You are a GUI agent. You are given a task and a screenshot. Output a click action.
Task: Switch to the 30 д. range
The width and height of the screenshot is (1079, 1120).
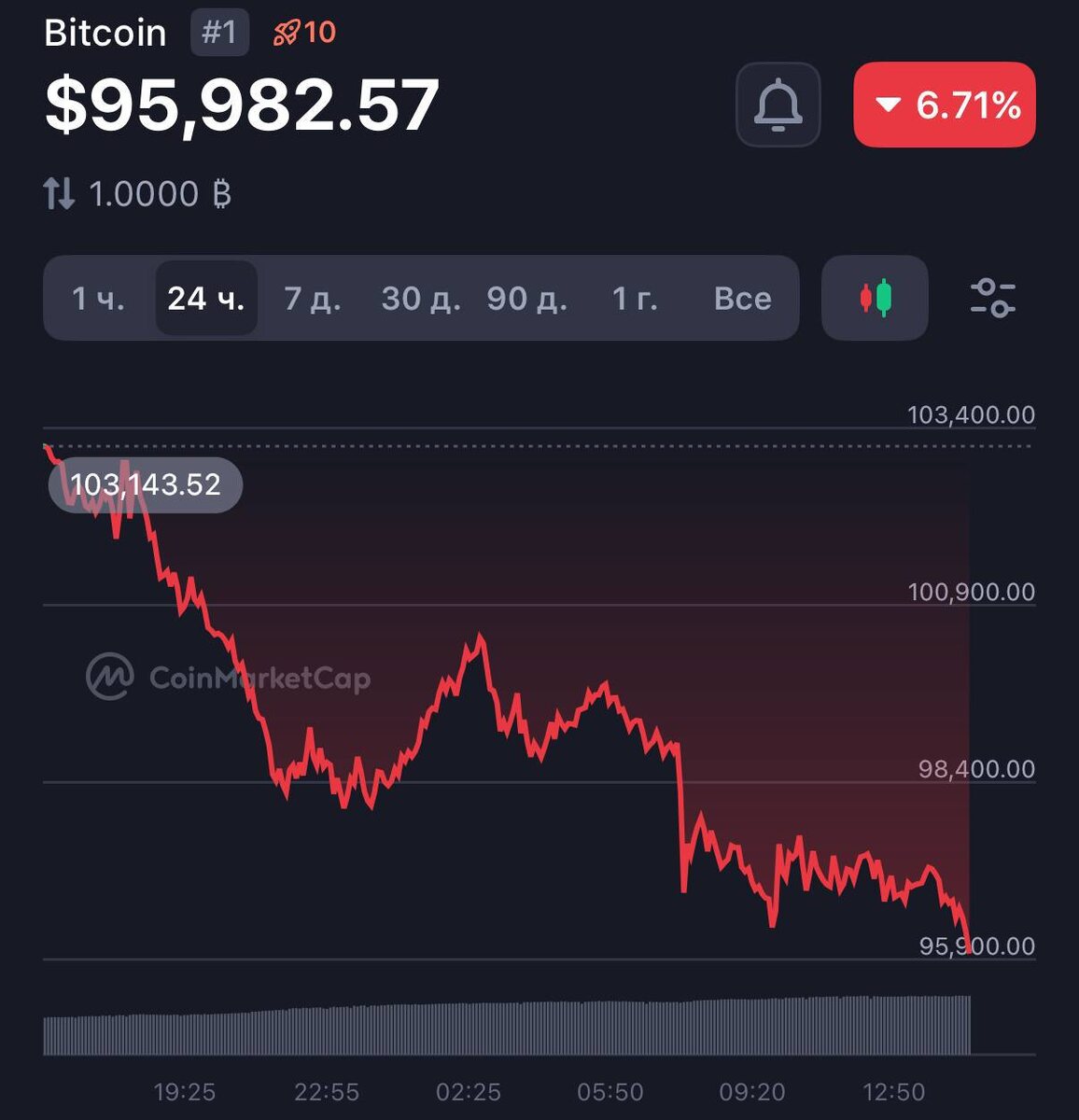point(421,299)
